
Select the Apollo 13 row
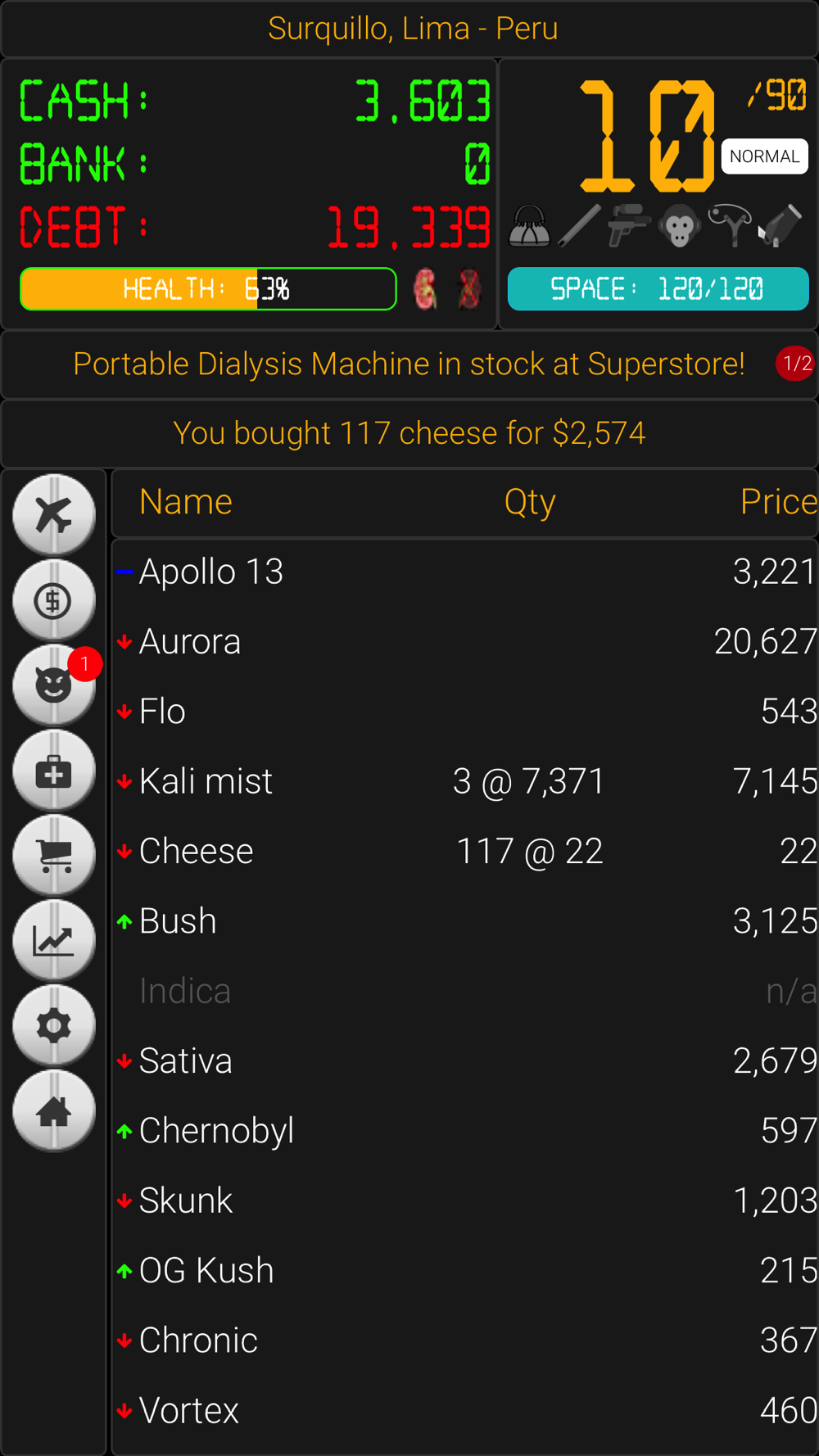465,572
